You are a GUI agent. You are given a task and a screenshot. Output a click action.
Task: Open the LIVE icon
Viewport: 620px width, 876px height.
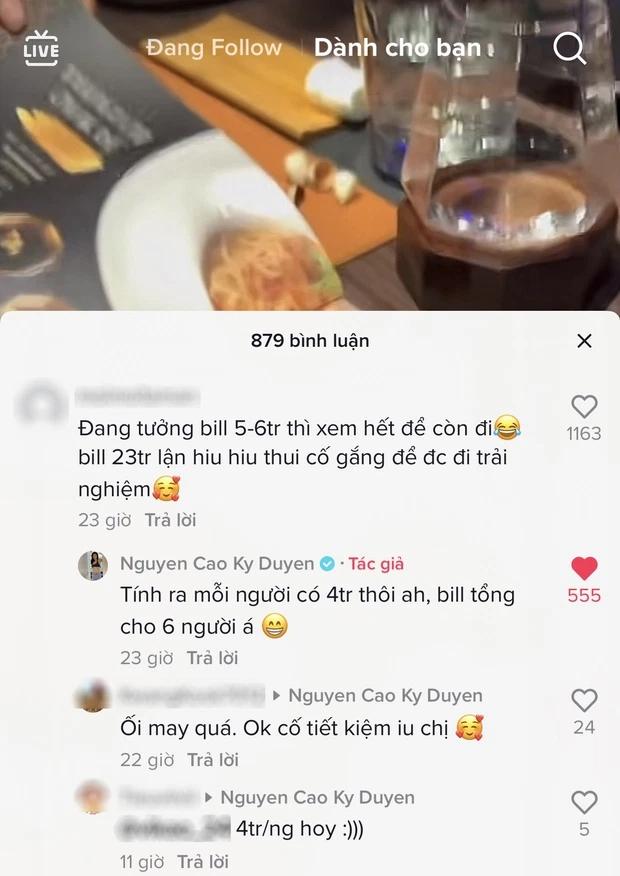(41, 48)
